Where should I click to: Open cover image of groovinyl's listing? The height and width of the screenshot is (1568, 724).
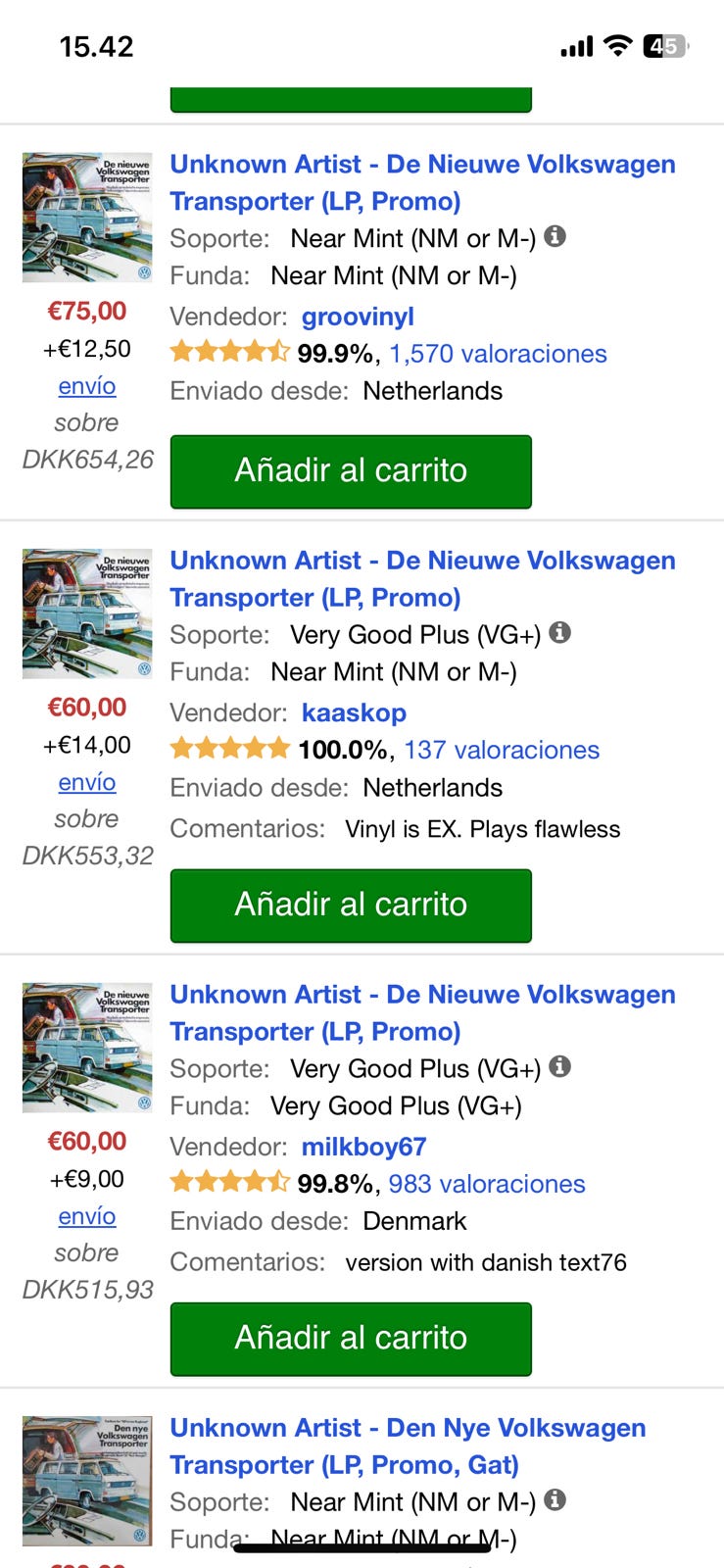(87, 218)
